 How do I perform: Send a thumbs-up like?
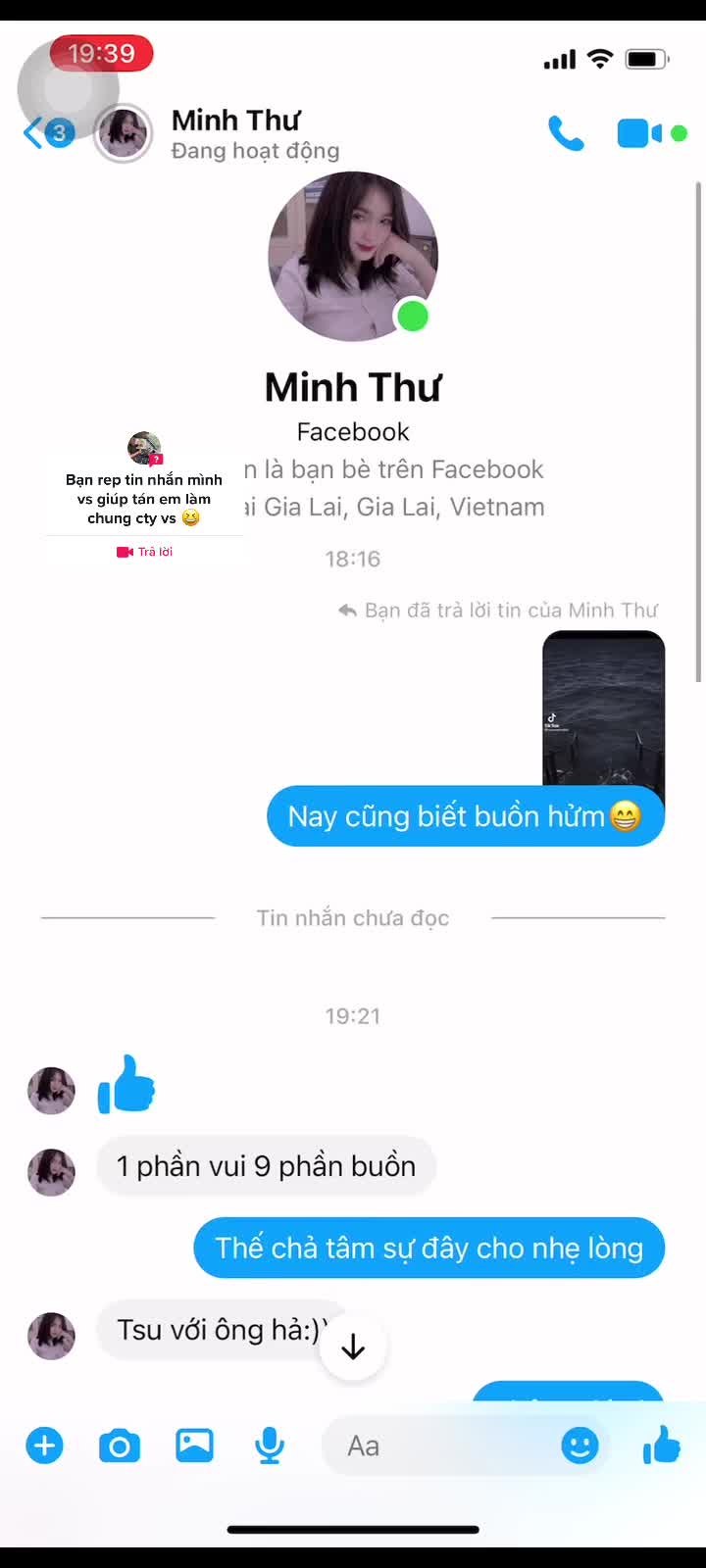click(x=662, y=1445)
